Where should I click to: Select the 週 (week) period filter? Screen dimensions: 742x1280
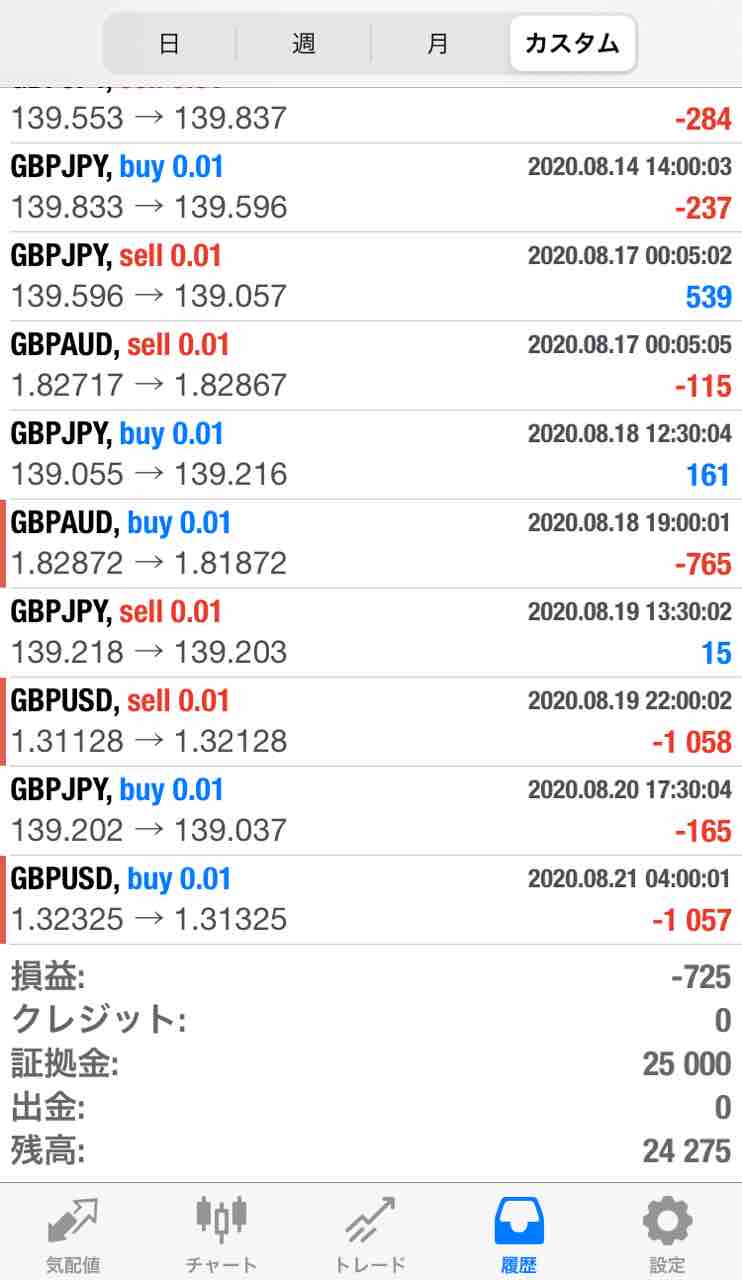click(304, 44)
